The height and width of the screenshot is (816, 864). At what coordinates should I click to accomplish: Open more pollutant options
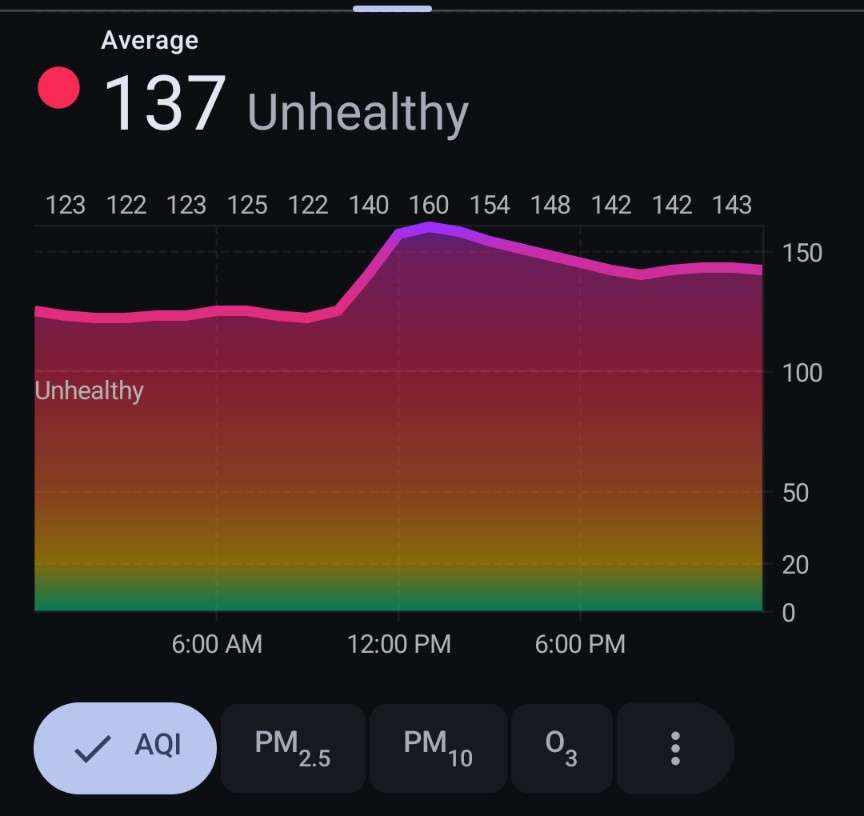[x=675, y=748]
